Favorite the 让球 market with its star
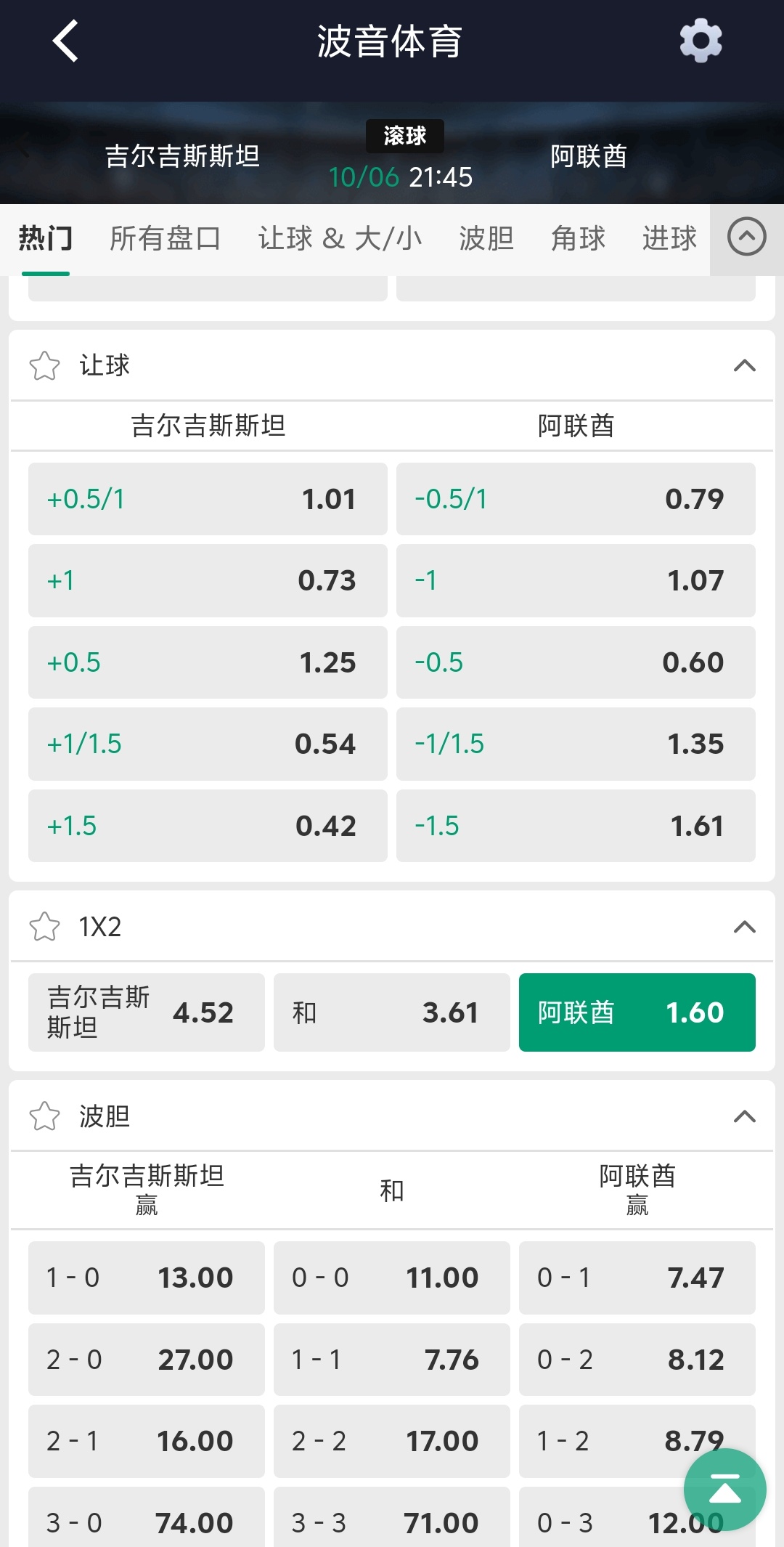 46,365
